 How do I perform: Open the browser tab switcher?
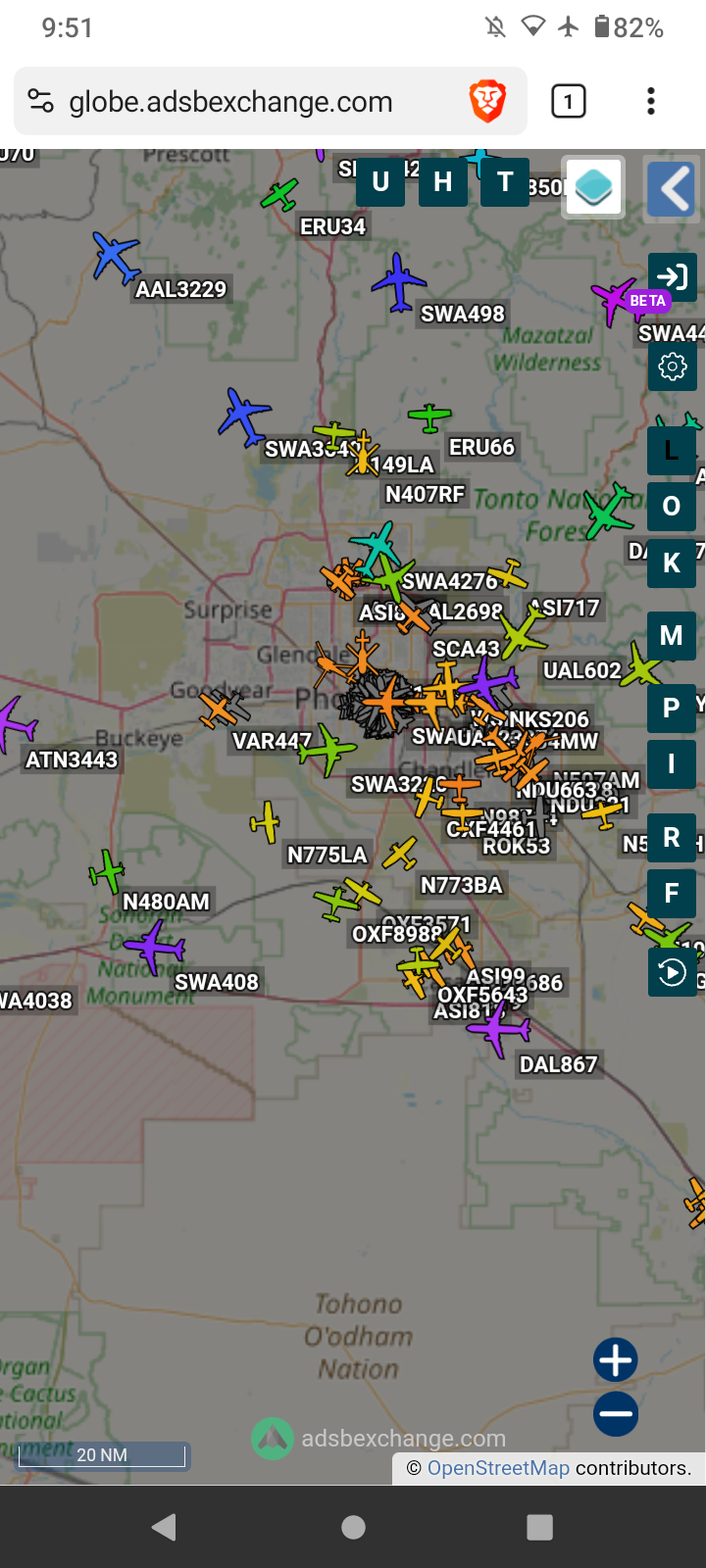[x=569, y=101]
